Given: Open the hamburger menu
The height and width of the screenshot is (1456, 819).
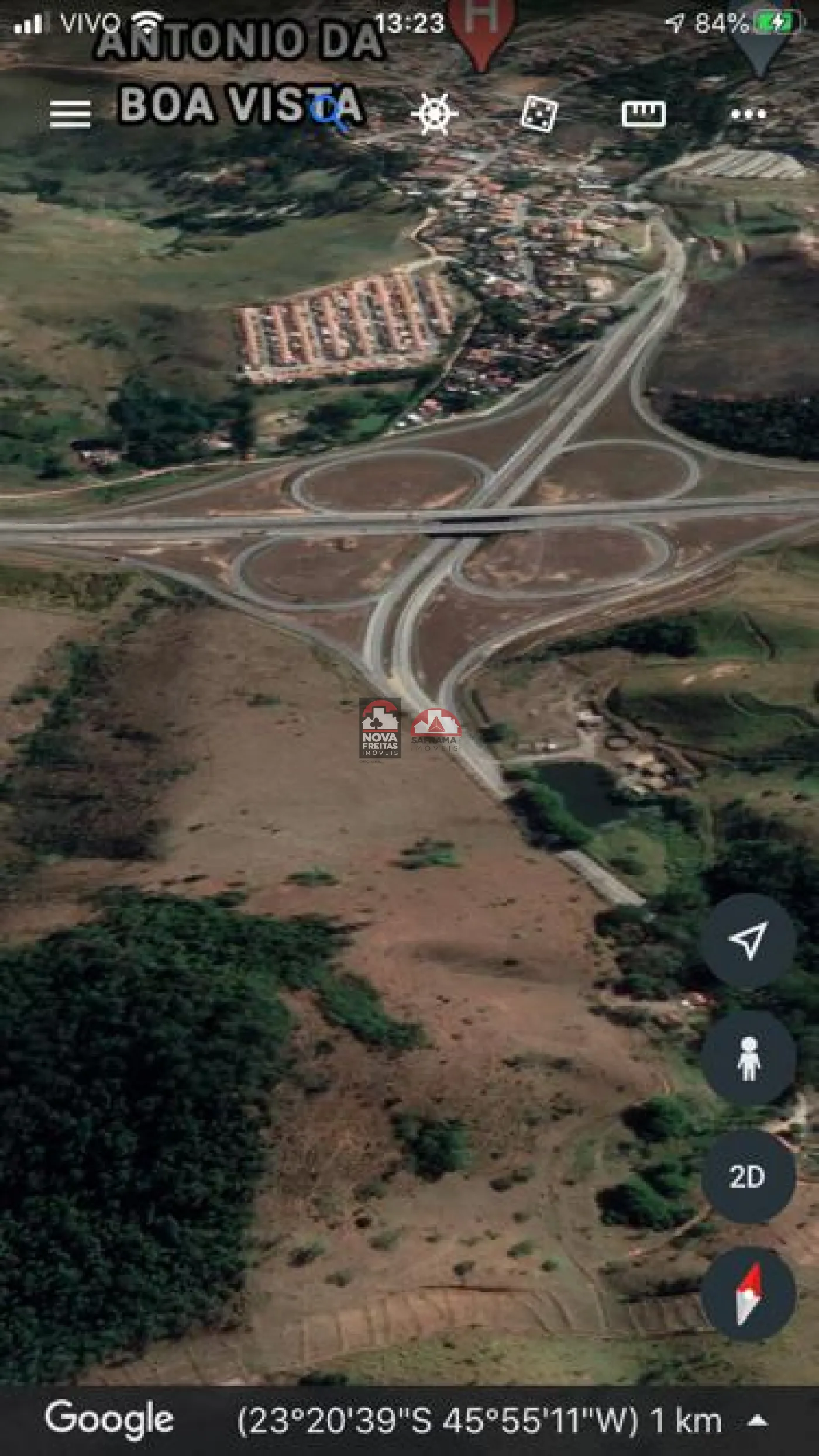Looking at the screenshot, I should tap(70, 113).
